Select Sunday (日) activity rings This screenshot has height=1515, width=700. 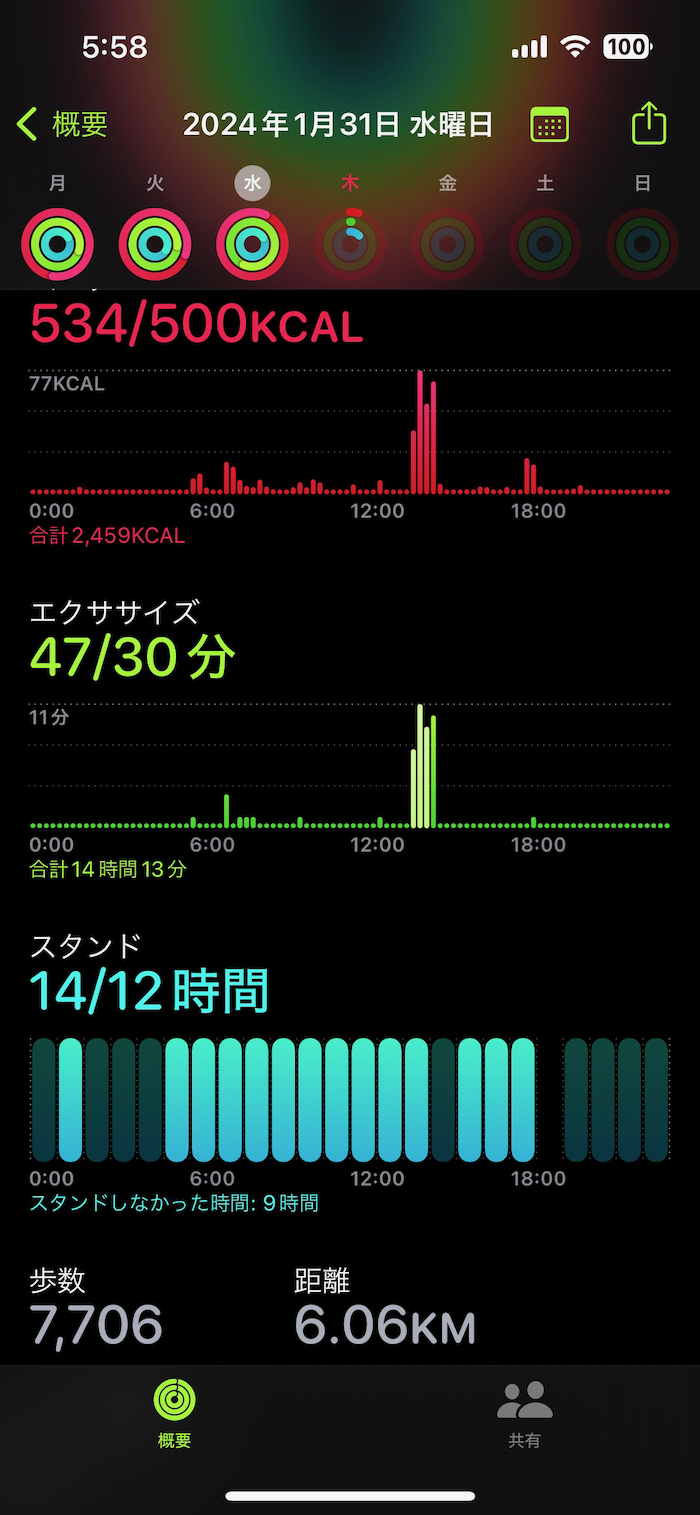click(x=642, y=243)
